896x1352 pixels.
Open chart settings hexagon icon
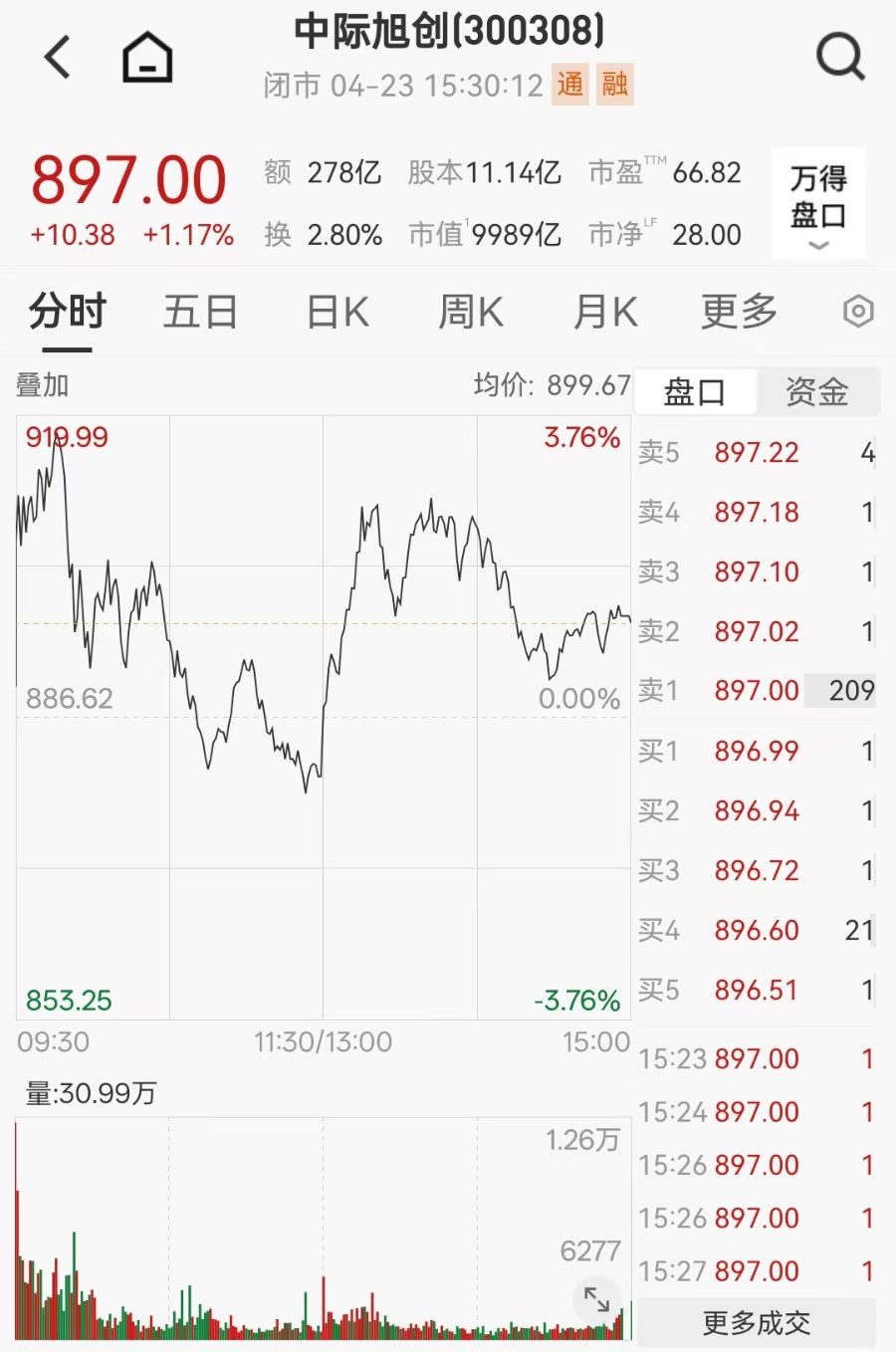coord(858,313)
